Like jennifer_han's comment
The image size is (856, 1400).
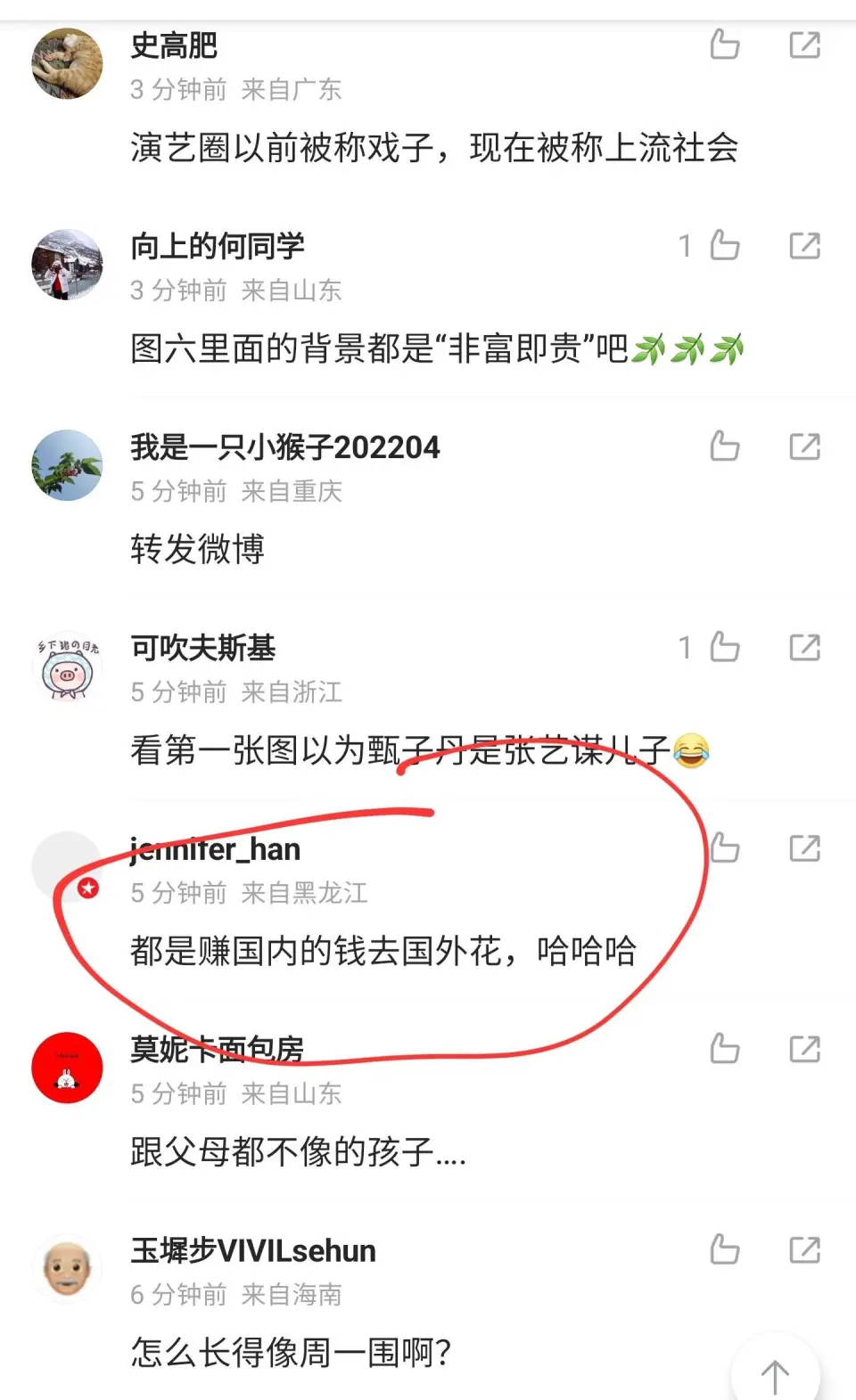(724, 848)
